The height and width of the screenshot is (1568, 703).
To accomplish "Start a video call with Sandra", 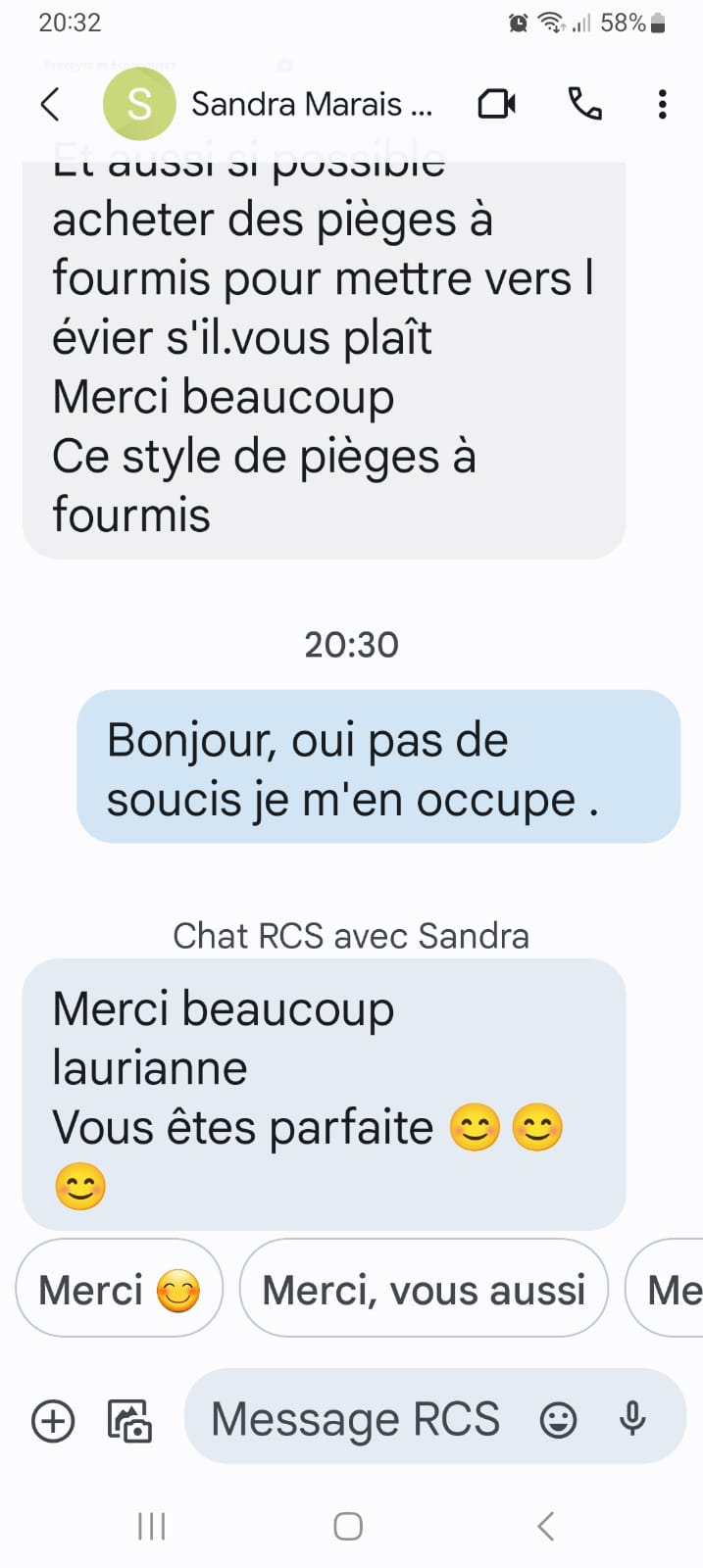I will coord(496,104).
